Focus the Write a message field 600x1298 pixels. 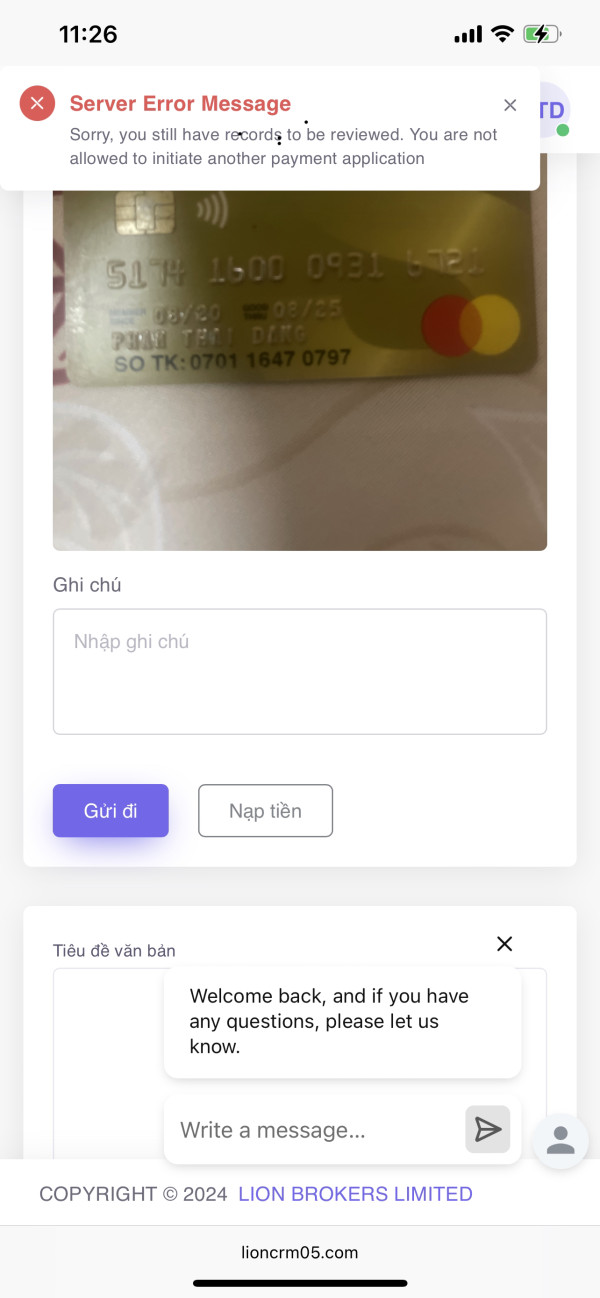click(314, 1130)
